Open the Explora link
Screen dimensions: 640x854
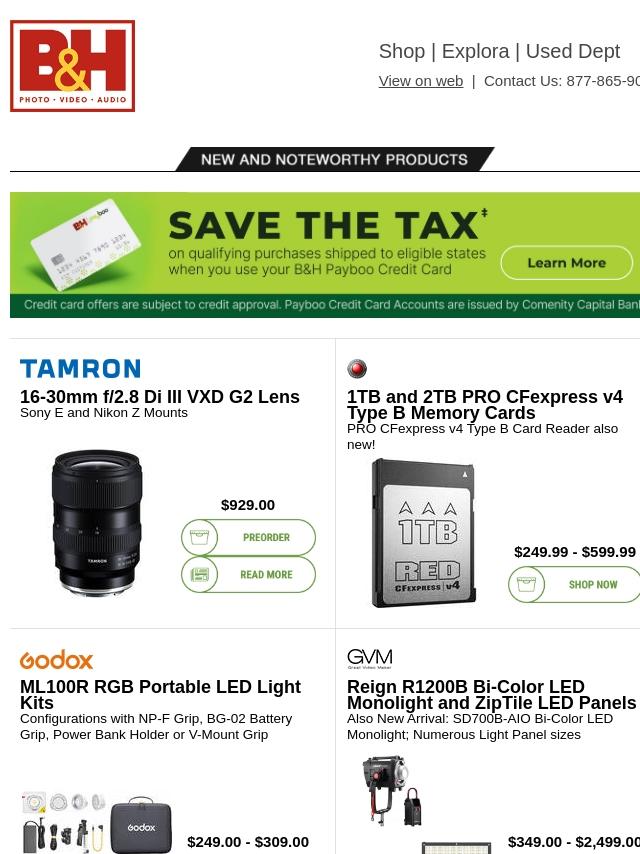click(475, 51)
